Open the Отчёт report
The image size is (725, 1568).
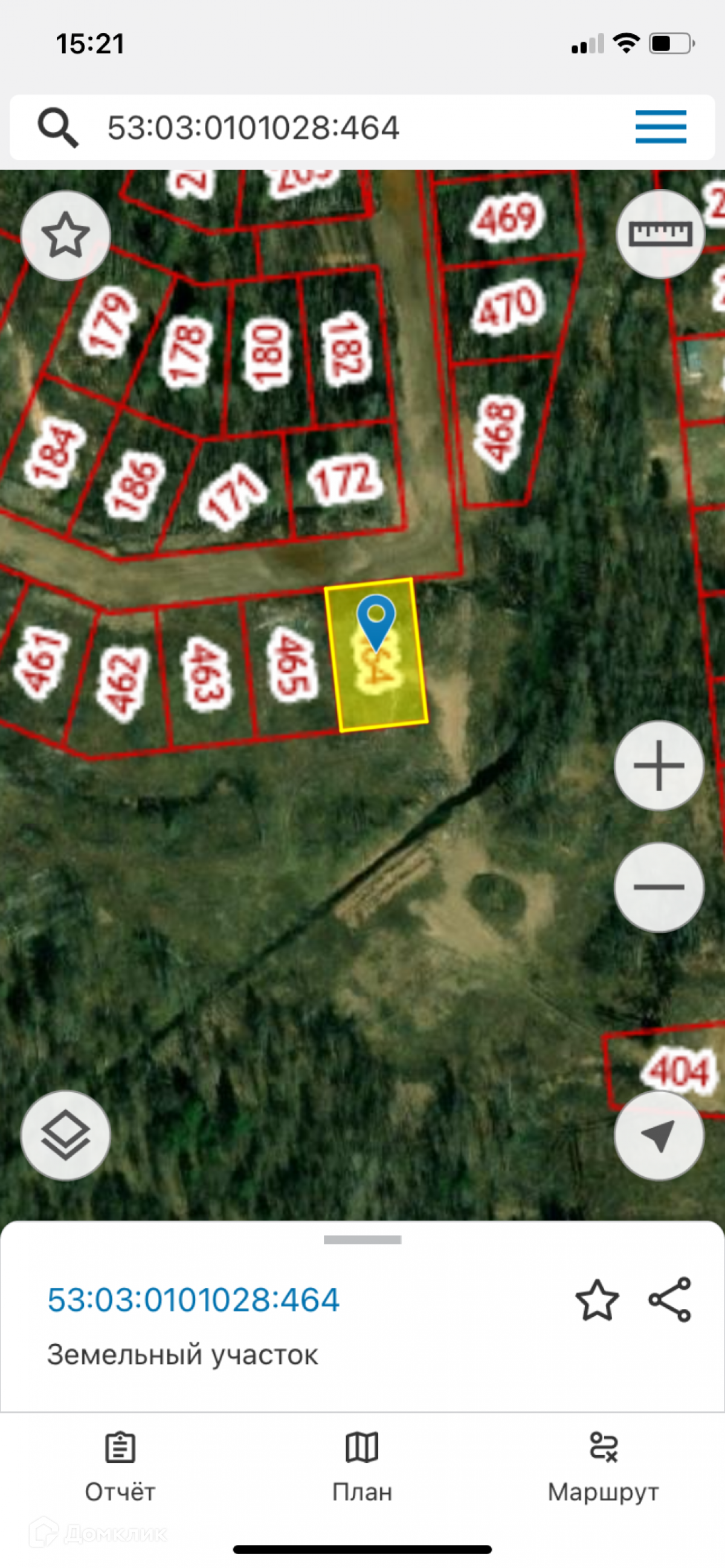click(120, 1466)
